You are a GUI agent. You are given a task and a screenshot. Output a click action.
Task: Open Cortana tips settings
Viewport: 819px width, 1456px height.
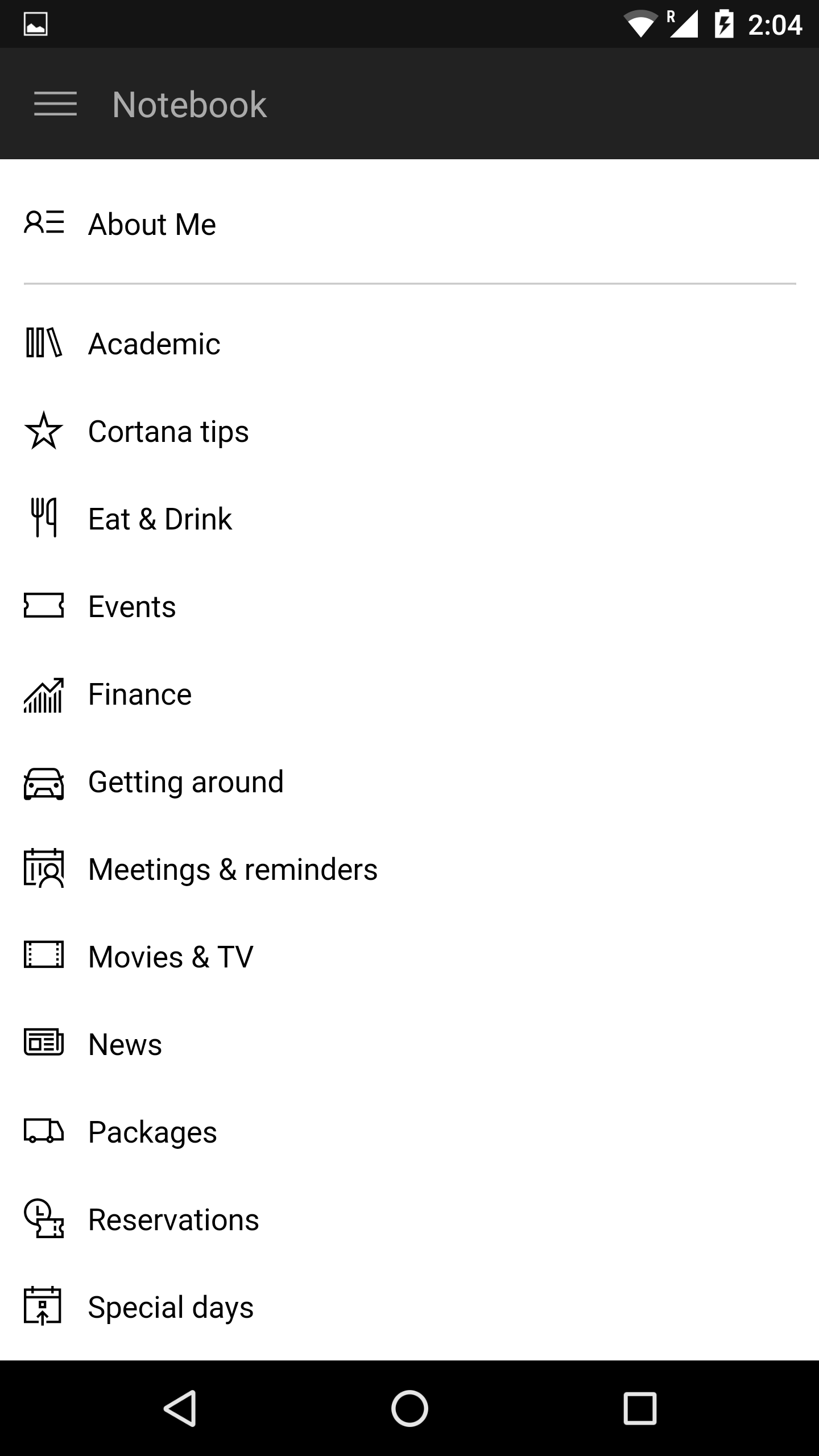point(168,431)
